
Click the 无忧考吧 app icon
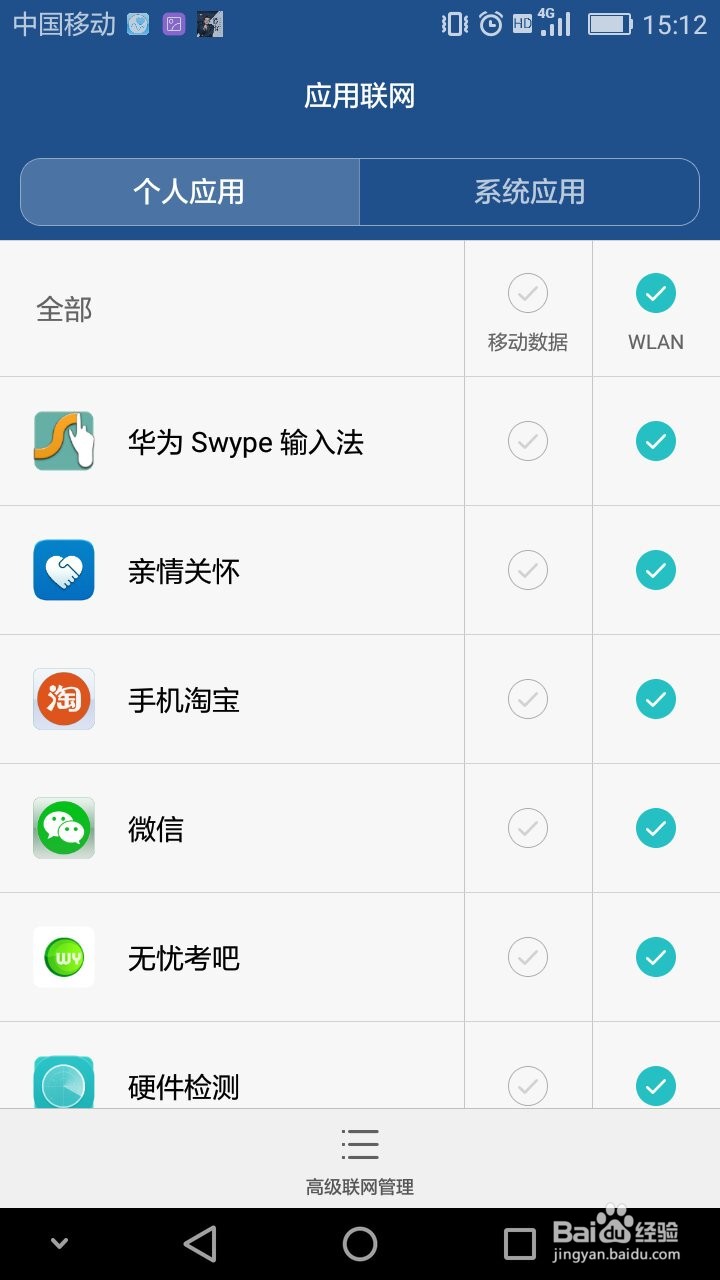[63, 957]
